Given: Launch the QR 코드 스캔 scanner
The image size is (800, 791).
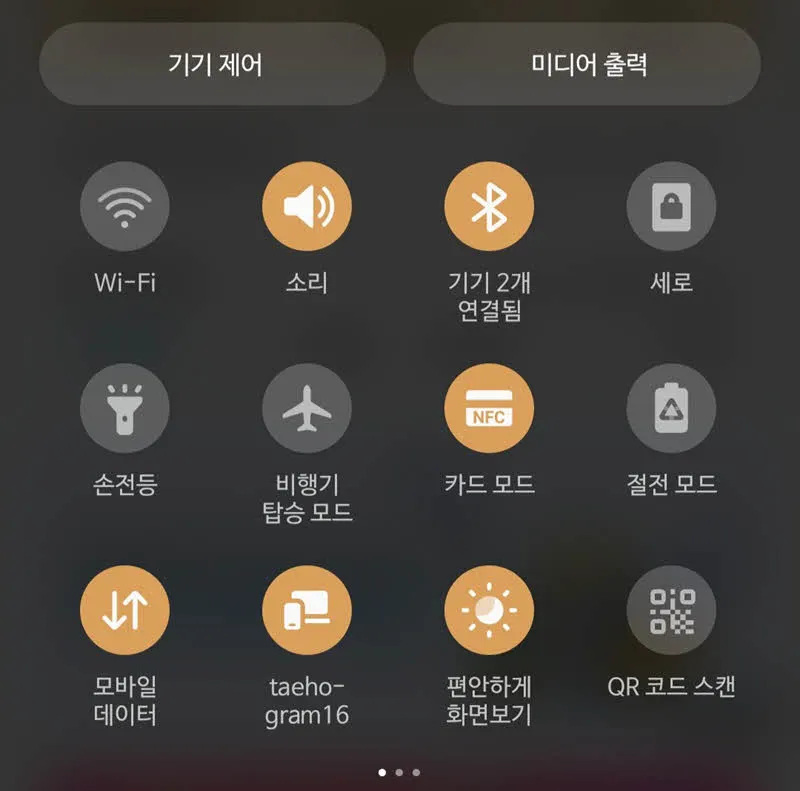Looking at the screenshot, I should (x=671, y=610).
